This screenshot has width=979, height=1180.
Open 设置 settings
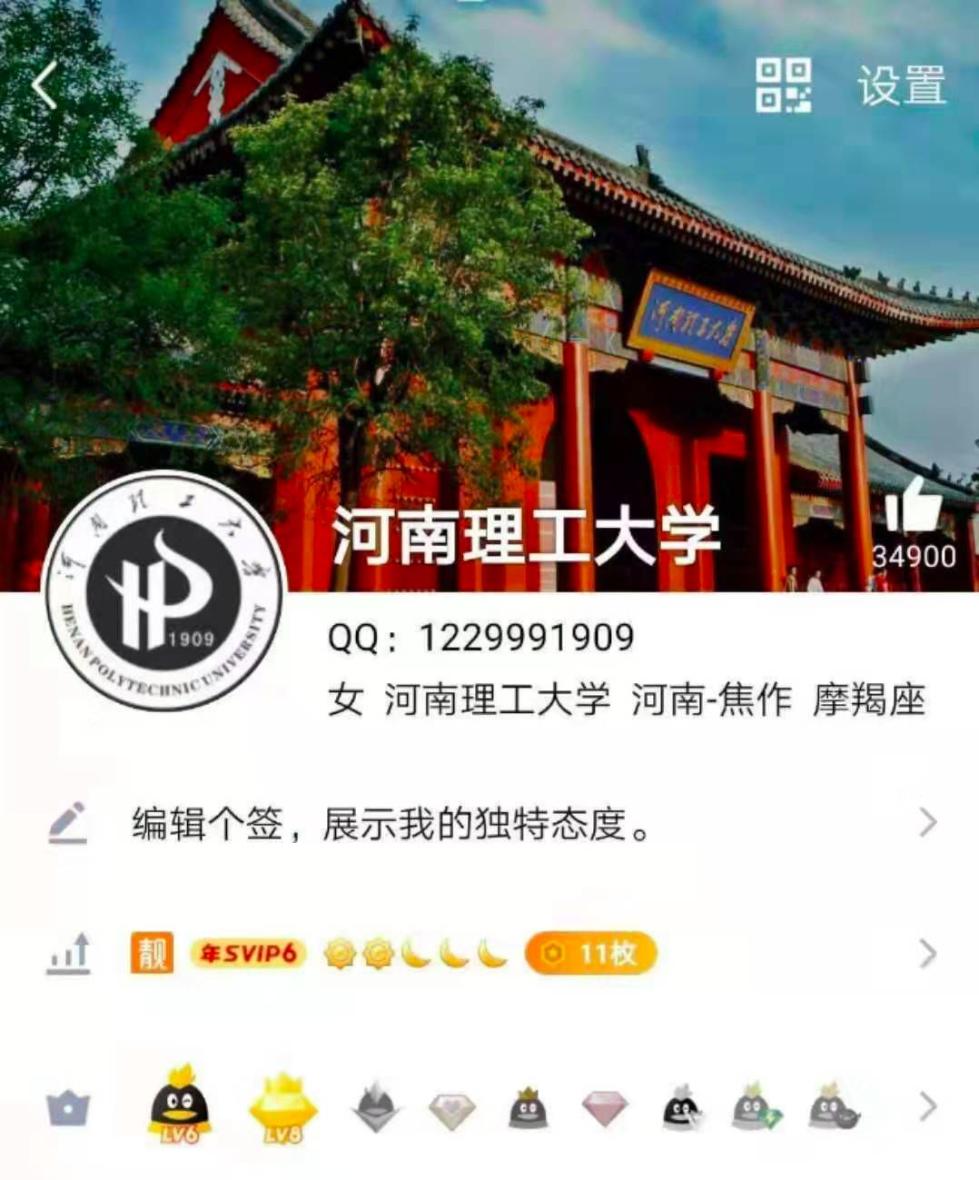[901, 86]
